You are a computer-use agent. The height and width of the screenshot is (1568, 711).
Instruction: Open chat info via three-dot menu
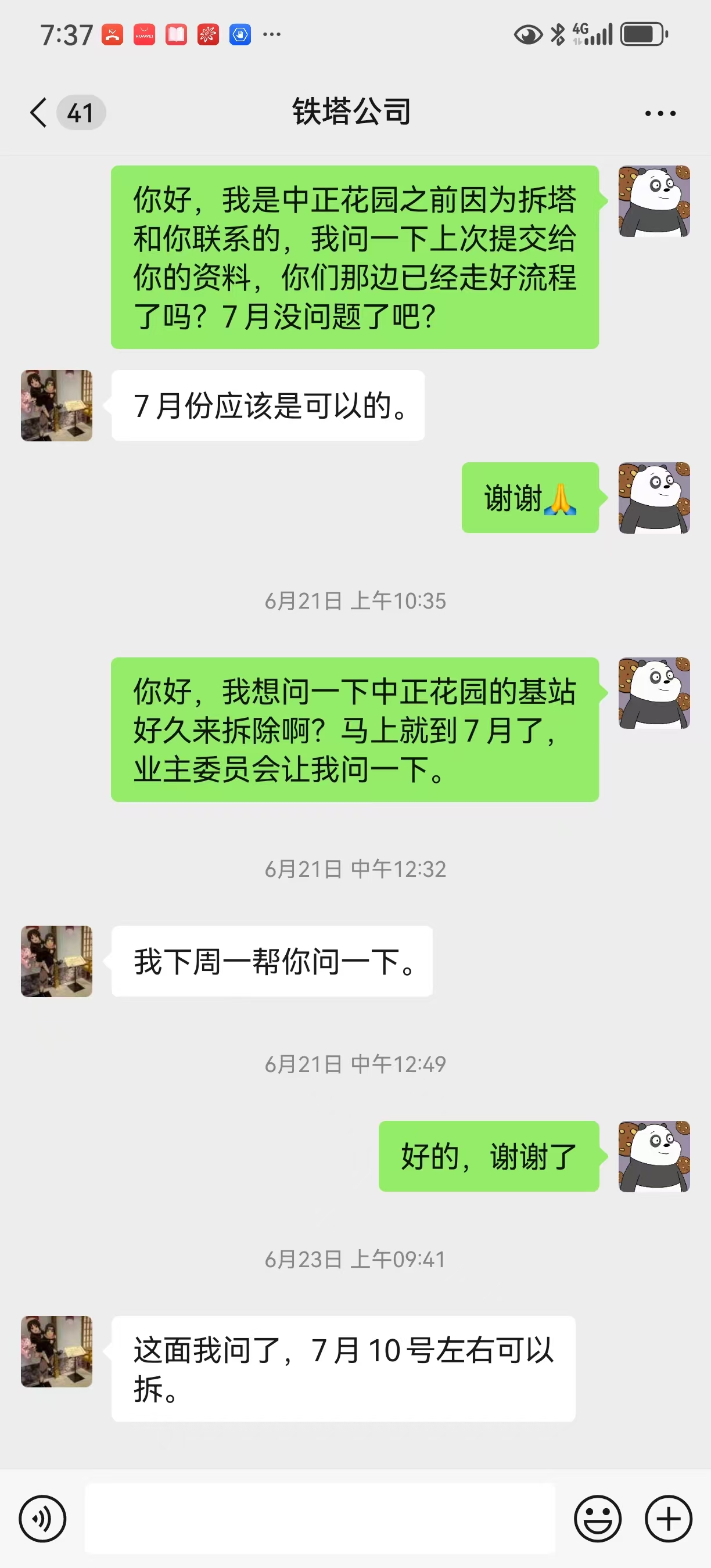660,113
